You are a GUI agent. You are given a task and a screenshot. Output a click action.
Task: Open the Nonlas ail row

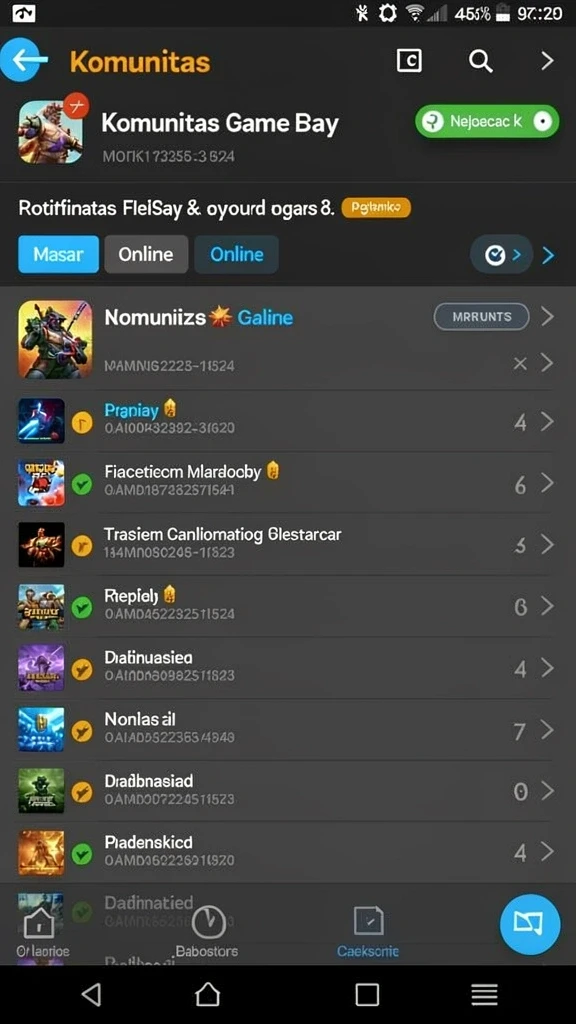pos(288,728)
